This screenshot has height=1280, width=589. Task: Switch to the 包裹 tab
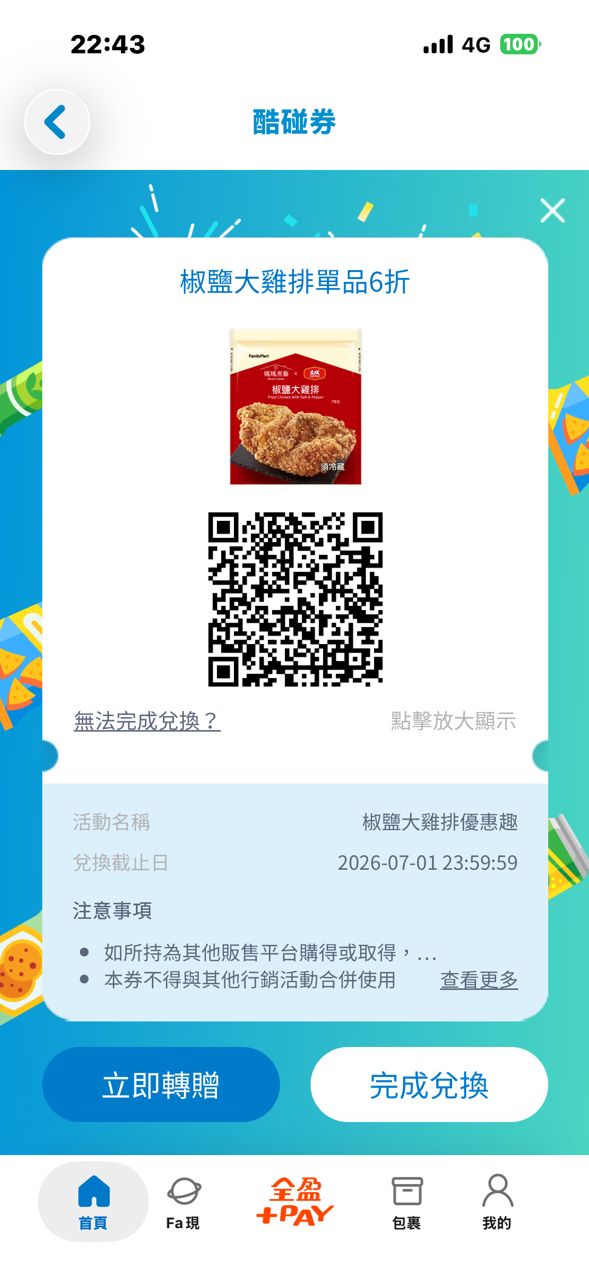[x=407, y=1202]
